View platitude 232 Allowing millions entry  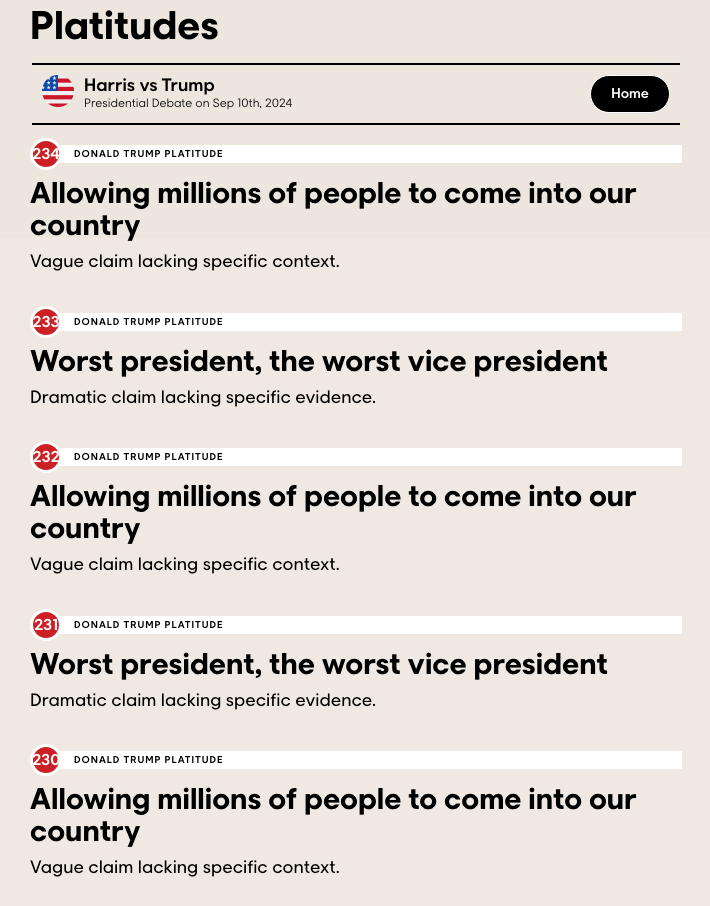333,511
